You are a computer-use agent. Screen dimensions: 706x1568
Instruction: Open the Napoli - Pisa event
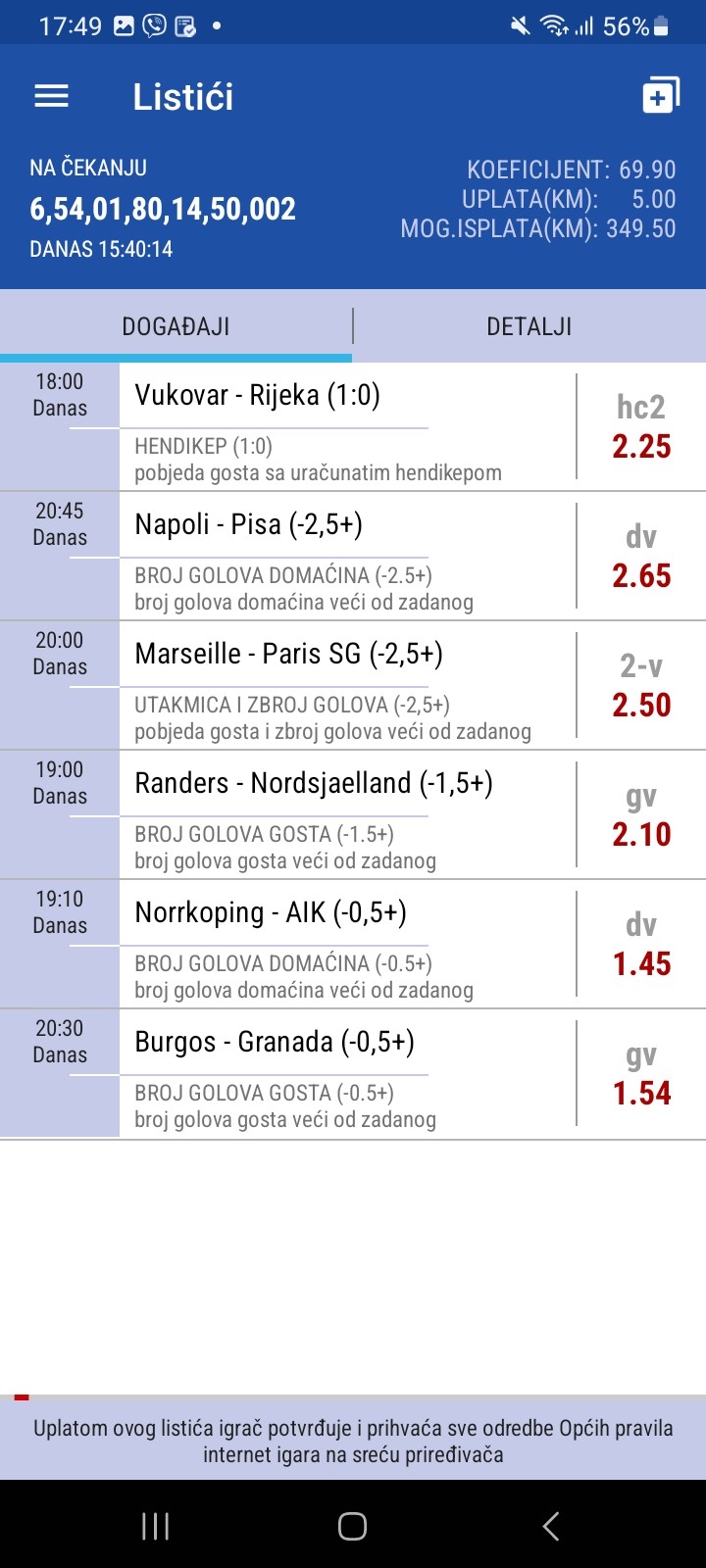[249, 525]
